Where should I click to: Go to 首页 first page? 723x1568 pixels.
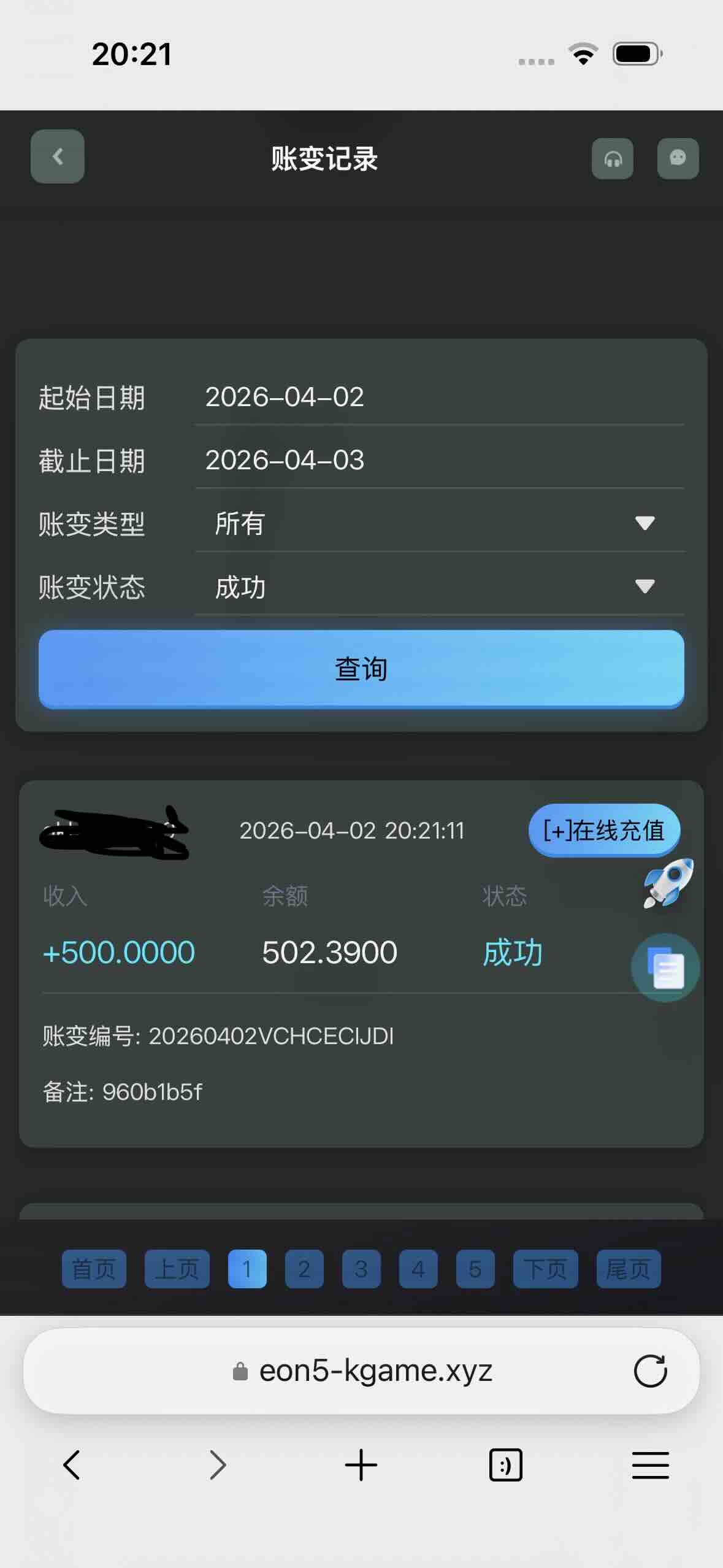click(94, 1269)
